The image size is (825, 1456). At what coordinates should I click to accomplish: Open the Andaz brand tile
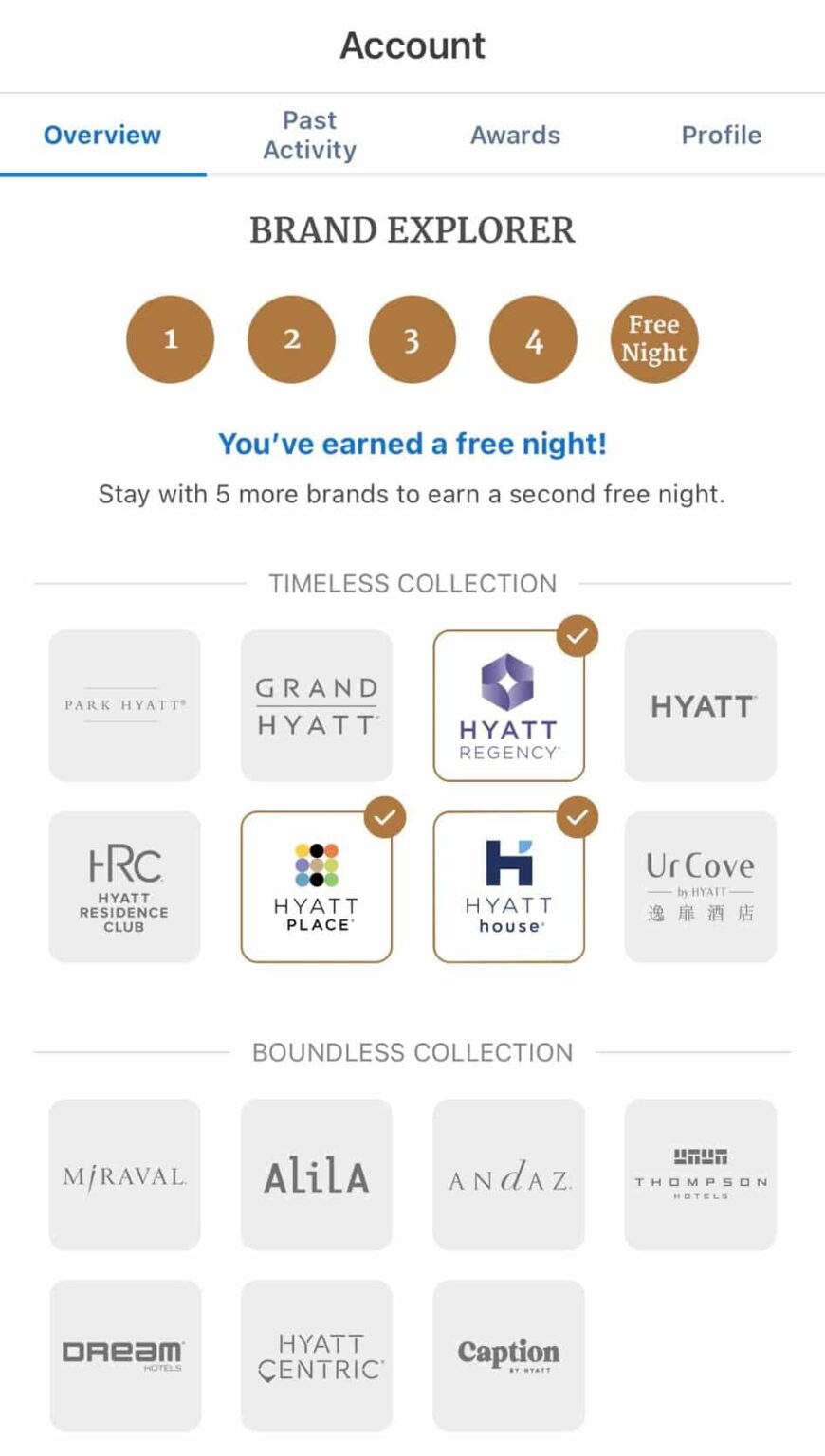coord(508,1175)
